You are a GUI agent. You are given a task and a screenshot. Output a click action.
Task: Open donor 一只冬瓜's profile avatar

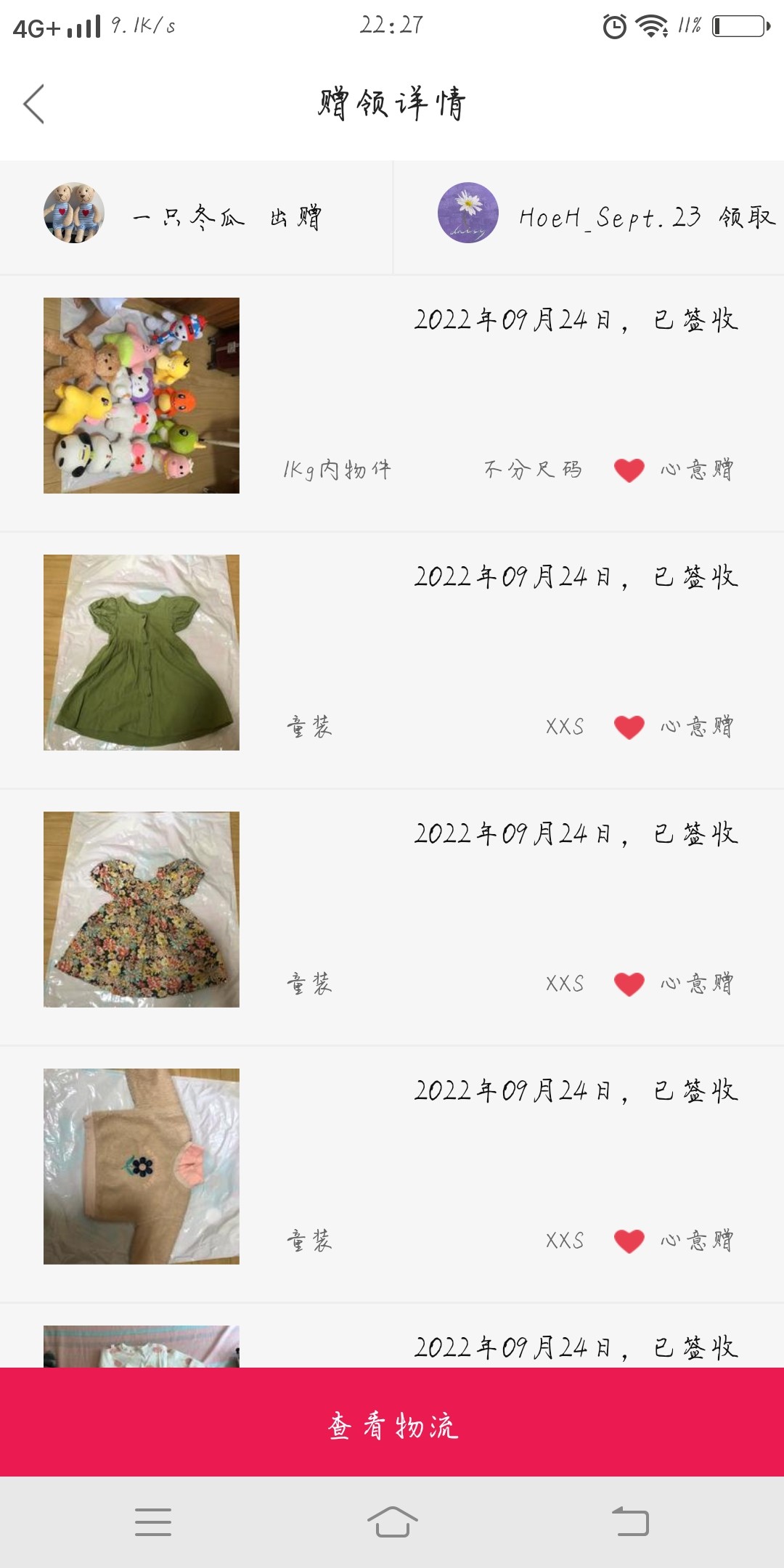74,213
